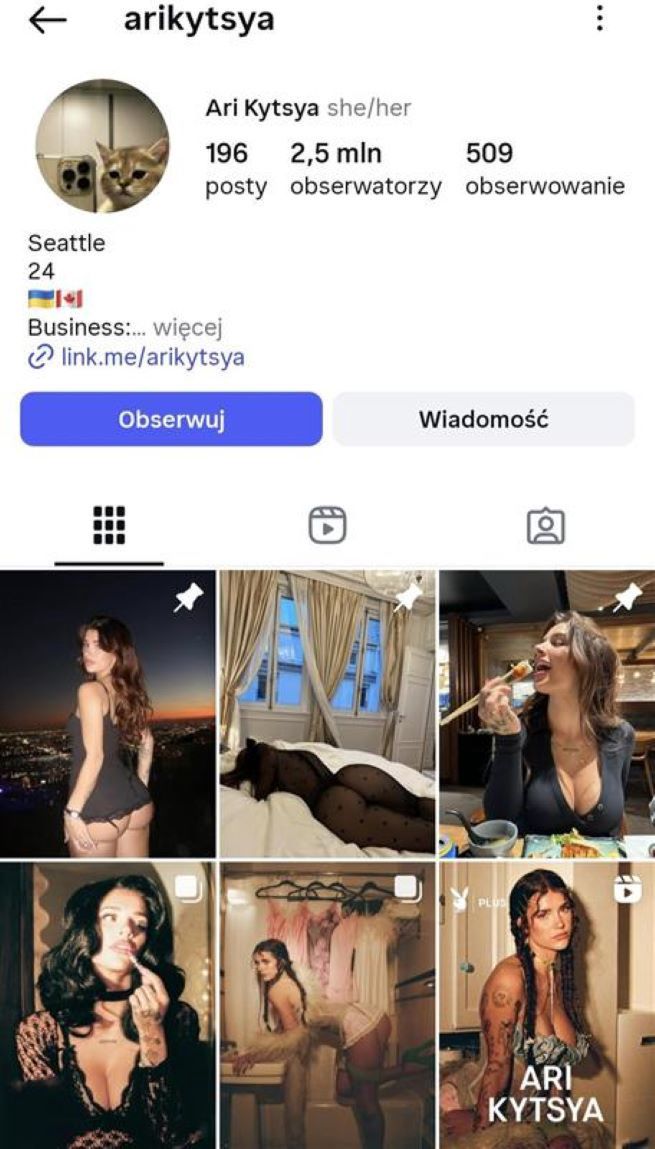This screenshot has width=655, height=1149.
Task: Open the pinned restaurant sushi post
Action: point(546,713)
